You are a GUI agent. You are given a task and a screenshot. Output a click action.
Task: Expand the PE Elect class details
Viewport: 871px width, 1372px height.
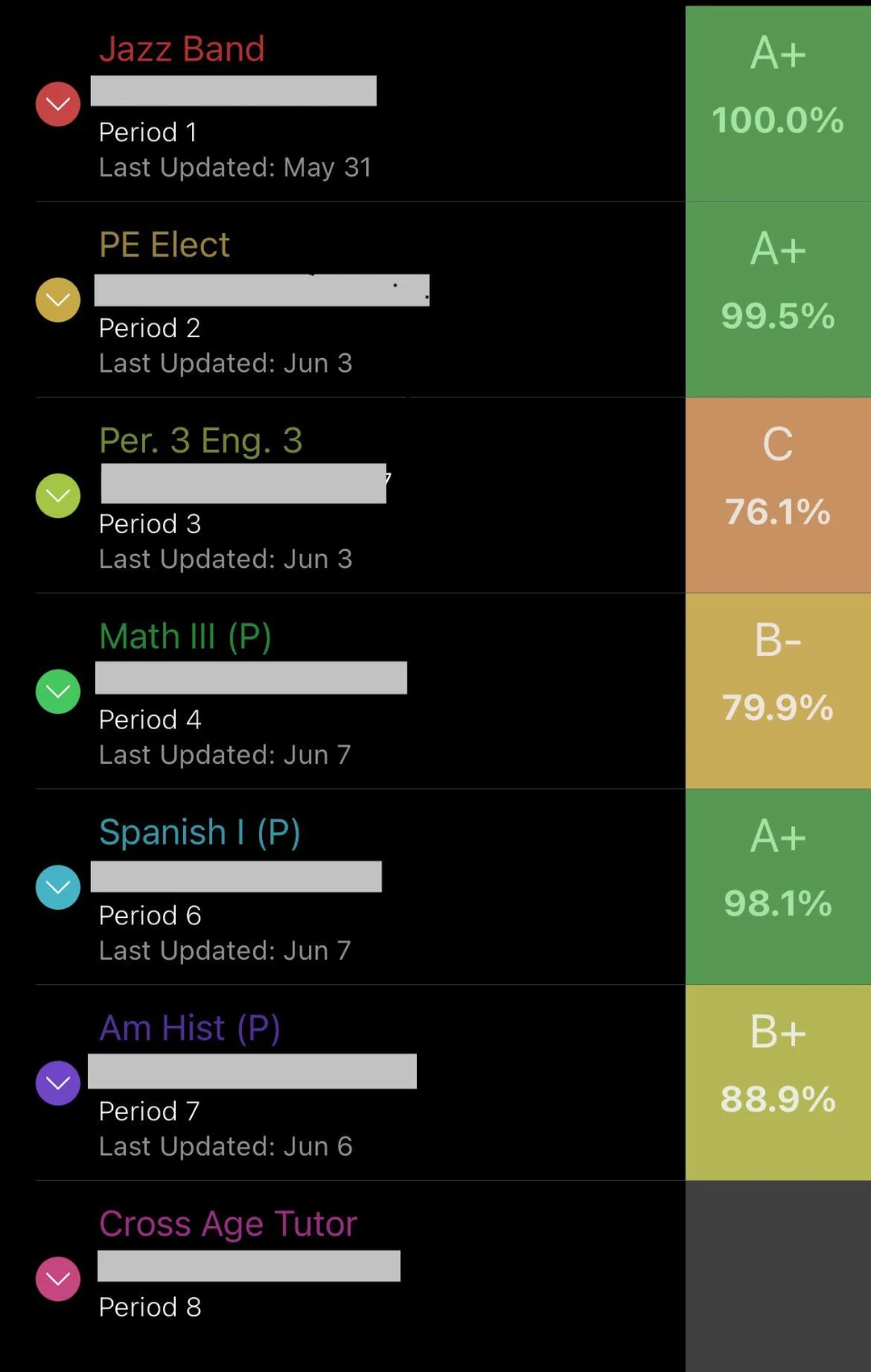(57, 299)
